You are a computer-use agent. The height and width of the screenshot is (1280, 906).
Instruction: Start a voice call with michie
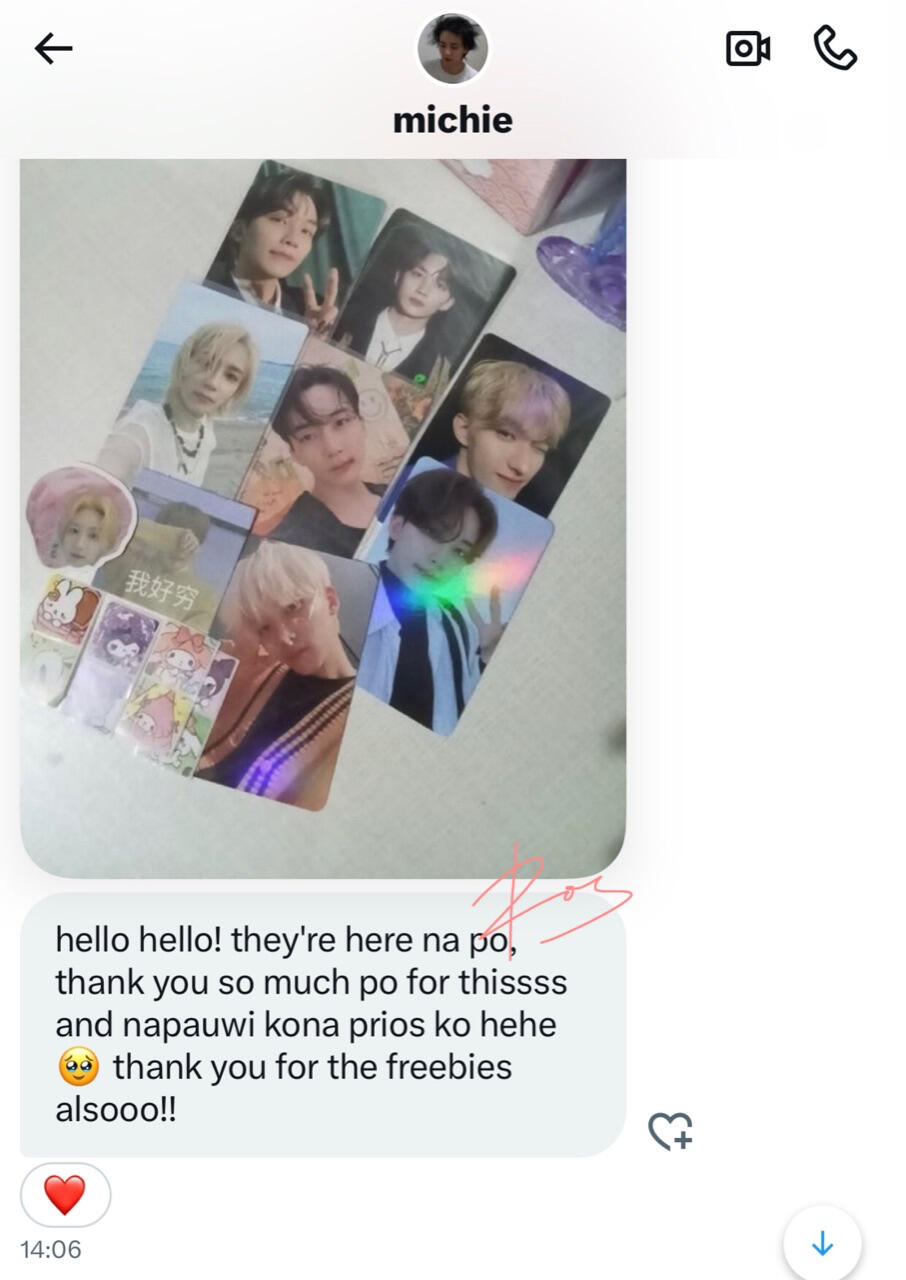click(835, 48)
